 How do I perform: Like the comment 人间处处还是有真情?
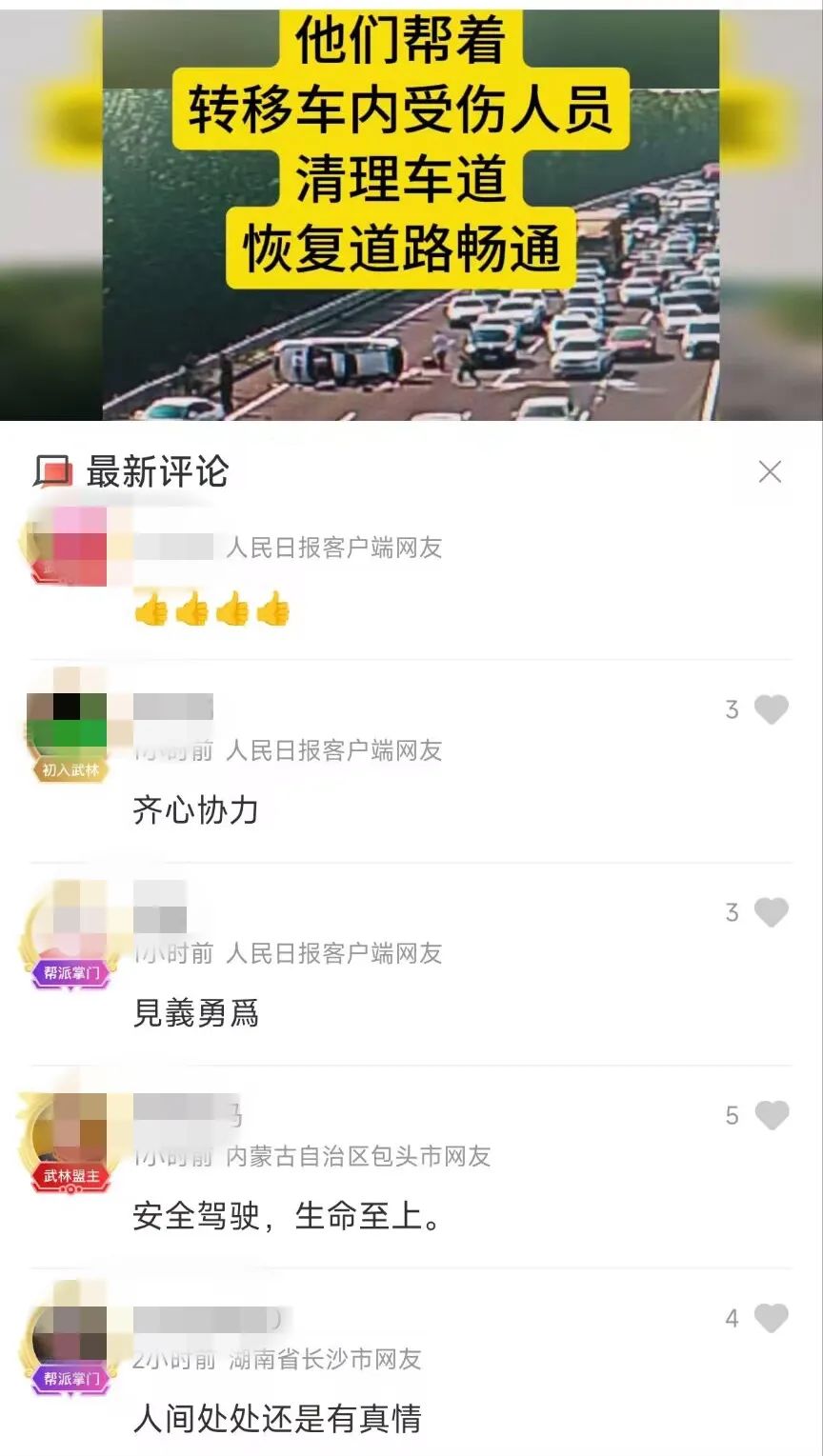(771, 1318)
